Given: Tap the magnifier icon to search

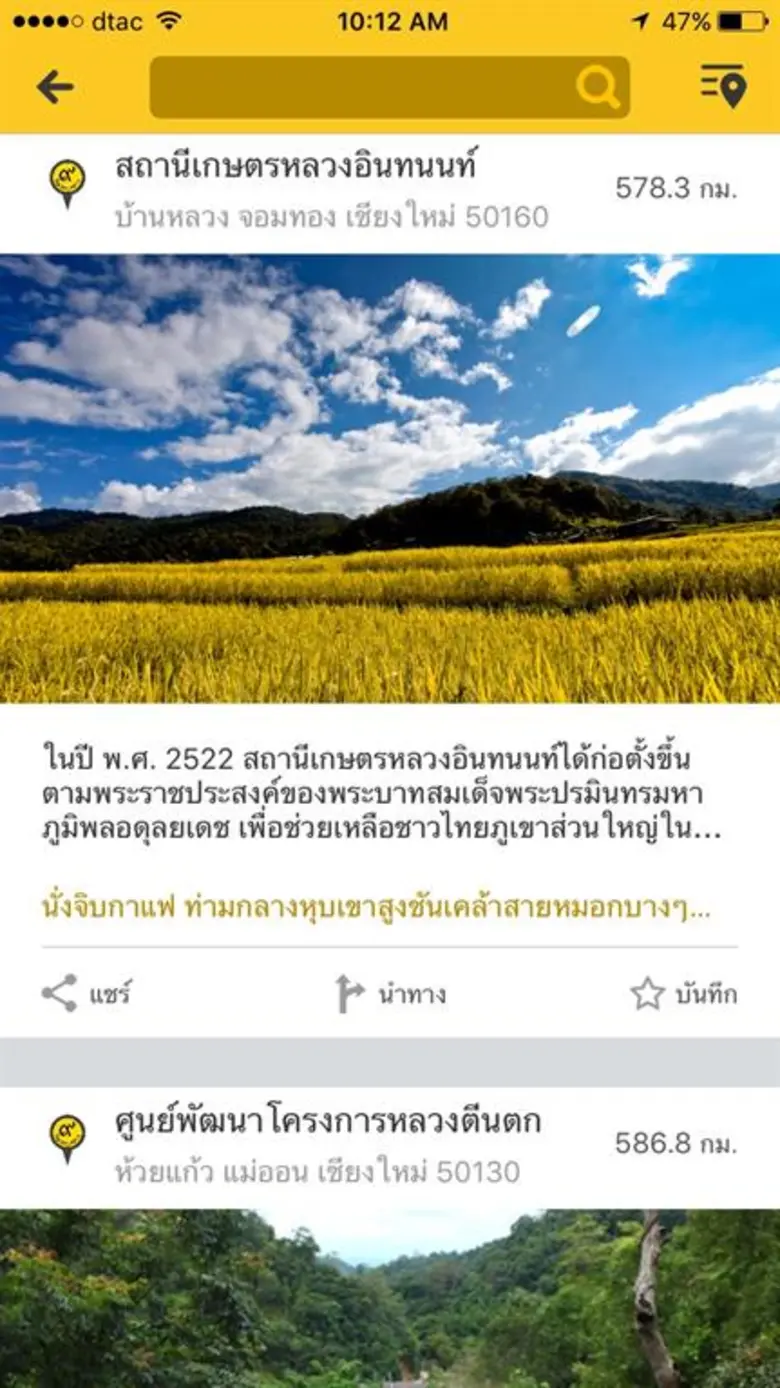Looking at the screenshot, I should click(600, 84).
